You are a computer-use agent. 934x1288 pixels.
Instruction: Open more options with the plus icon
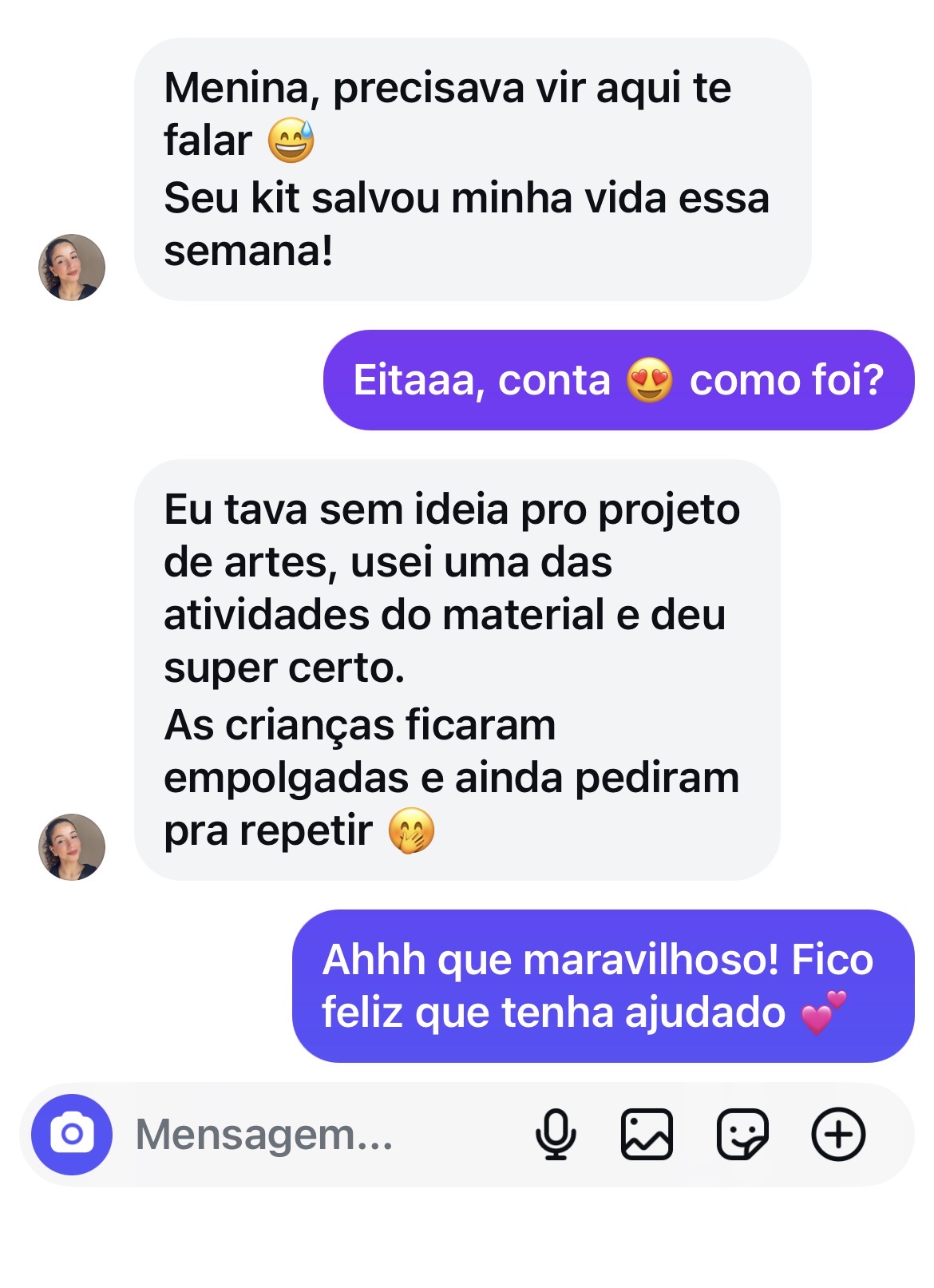[x=838, y=1134]
